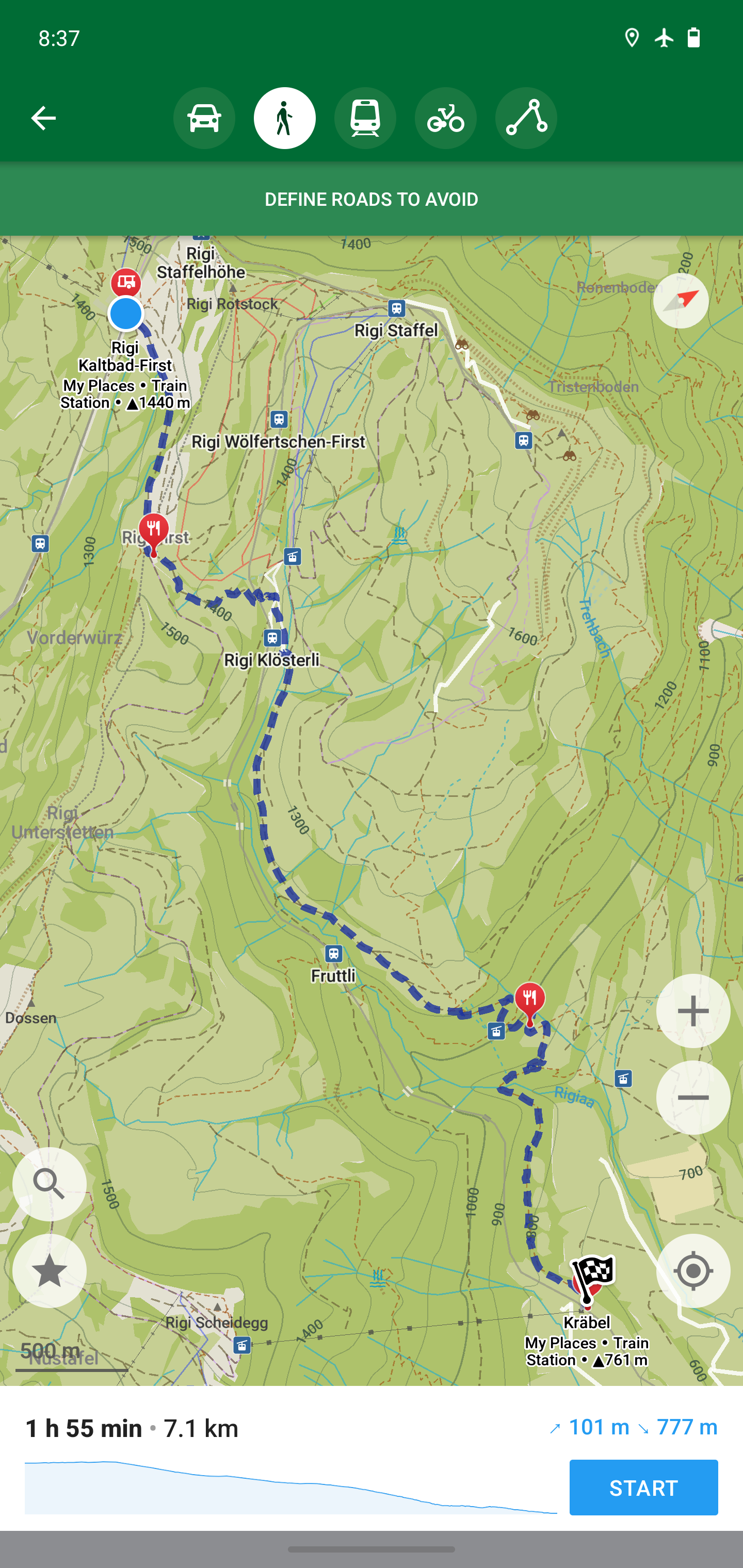The width and height of the screenshot is (743, 1568).
Task: Choose the public transport routing mode
Action: point(365,118)
